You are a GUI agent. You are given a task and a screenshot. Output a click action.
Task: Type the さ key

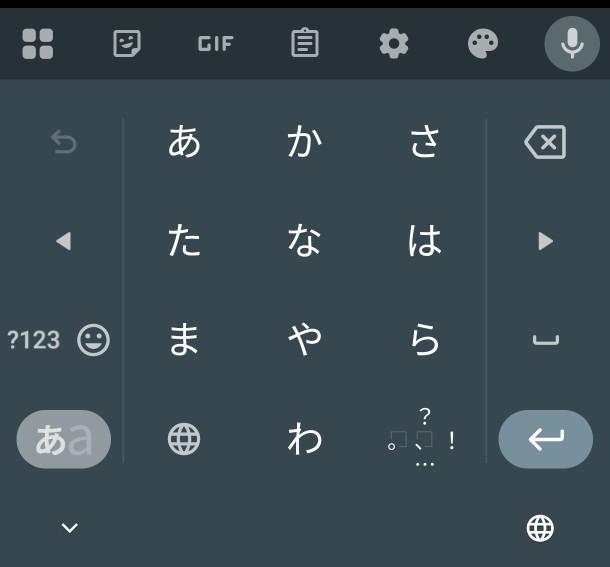coord(425,142)
